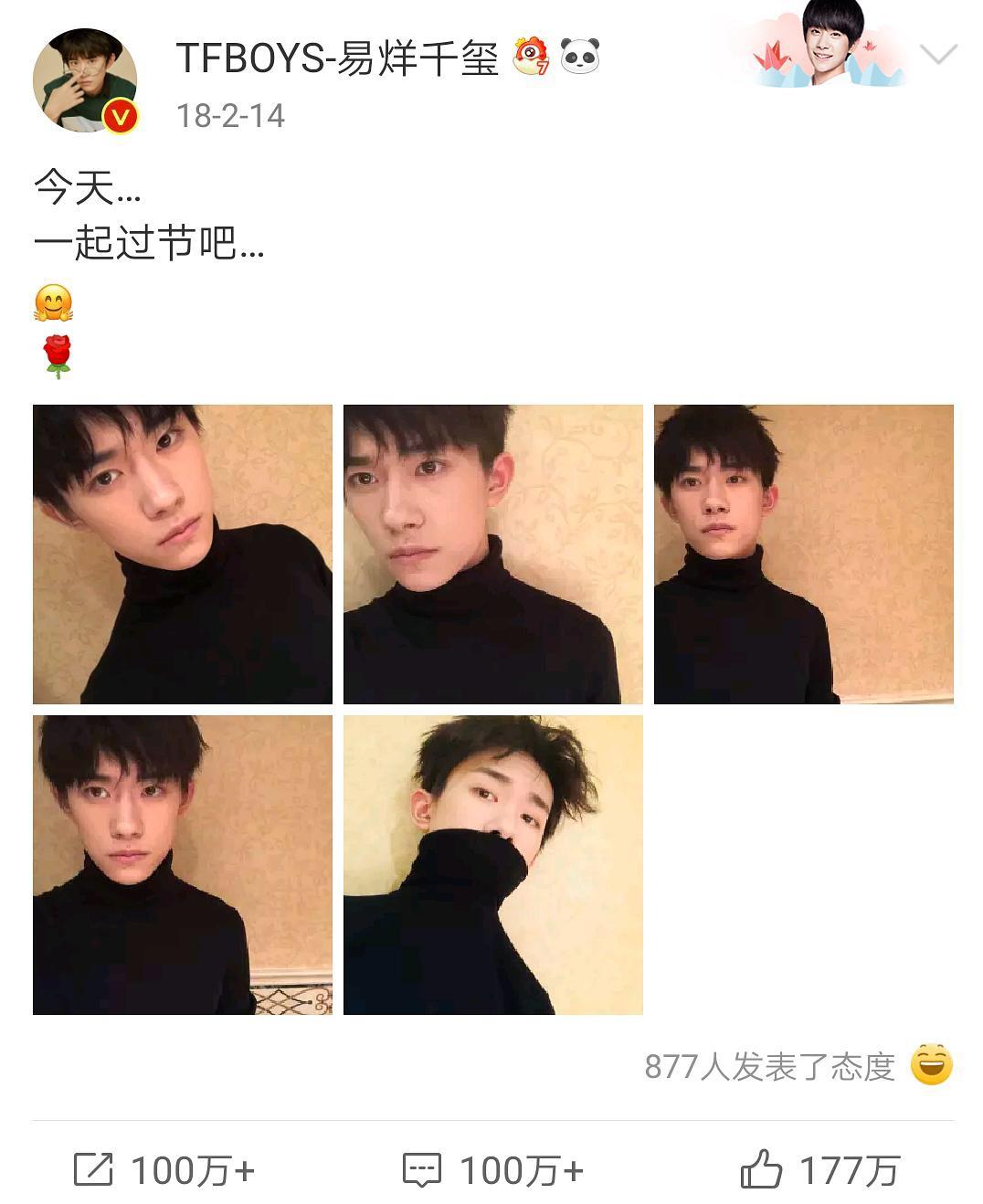Expand the post options chevron
The height and width of the screenshot is (1204, 983).
point(938,55)
